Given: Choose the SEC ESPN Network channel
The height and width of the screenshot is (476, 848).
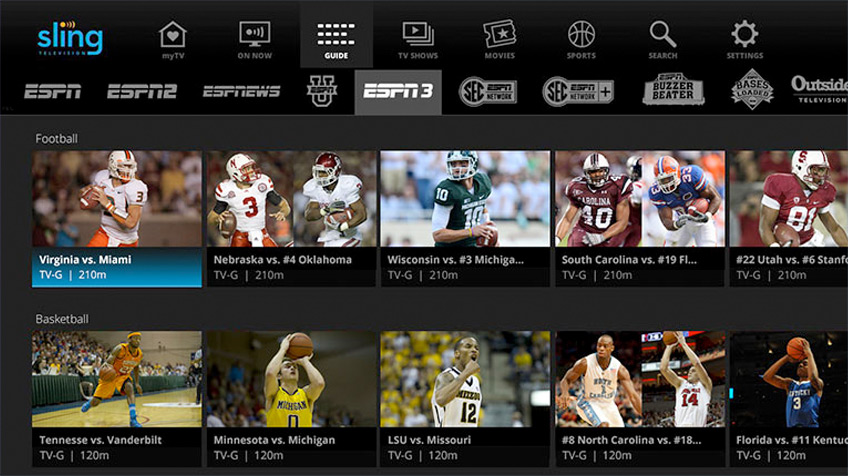Looking at the screenshot, I should click(487, 92).
